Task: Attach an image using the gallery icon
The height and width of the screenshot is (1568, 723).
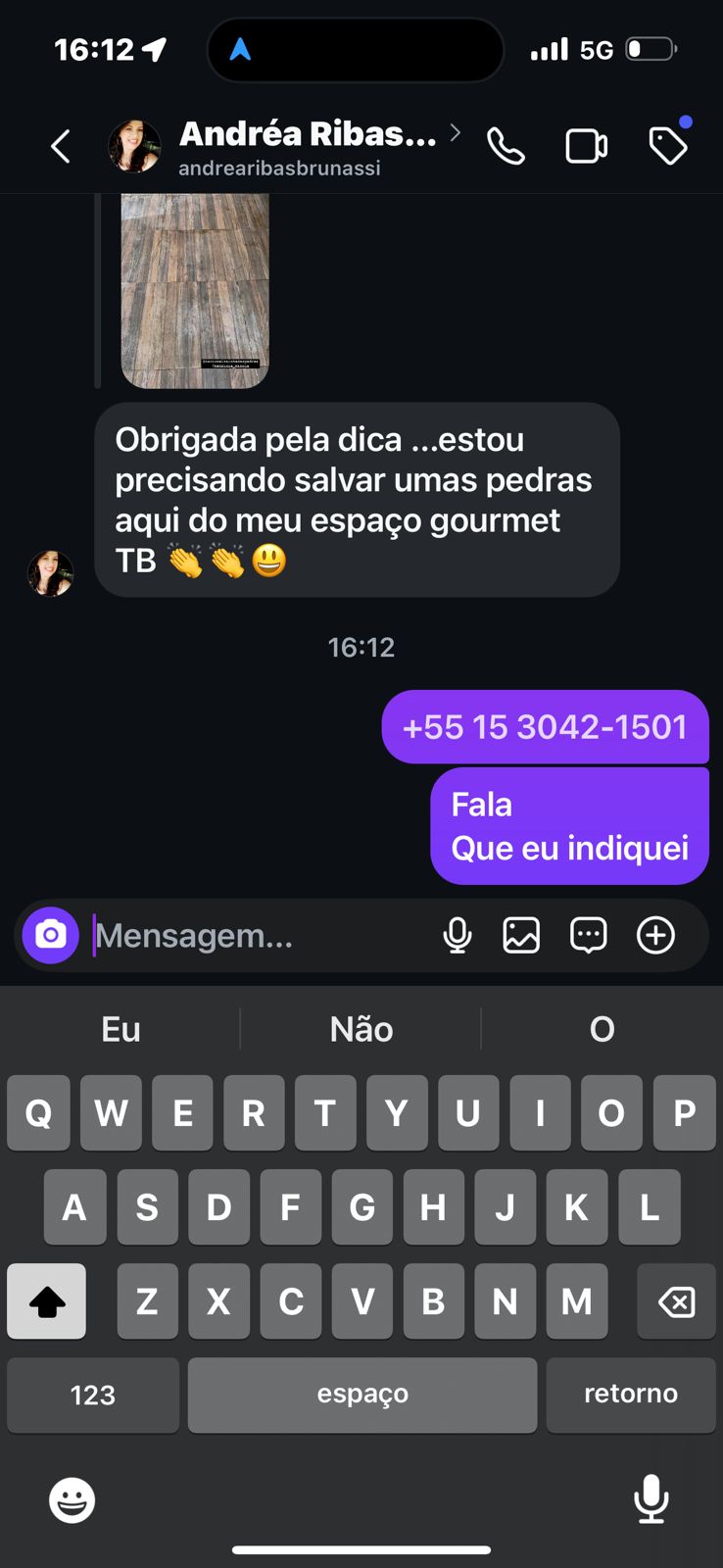Action: [x=521, y=935]
